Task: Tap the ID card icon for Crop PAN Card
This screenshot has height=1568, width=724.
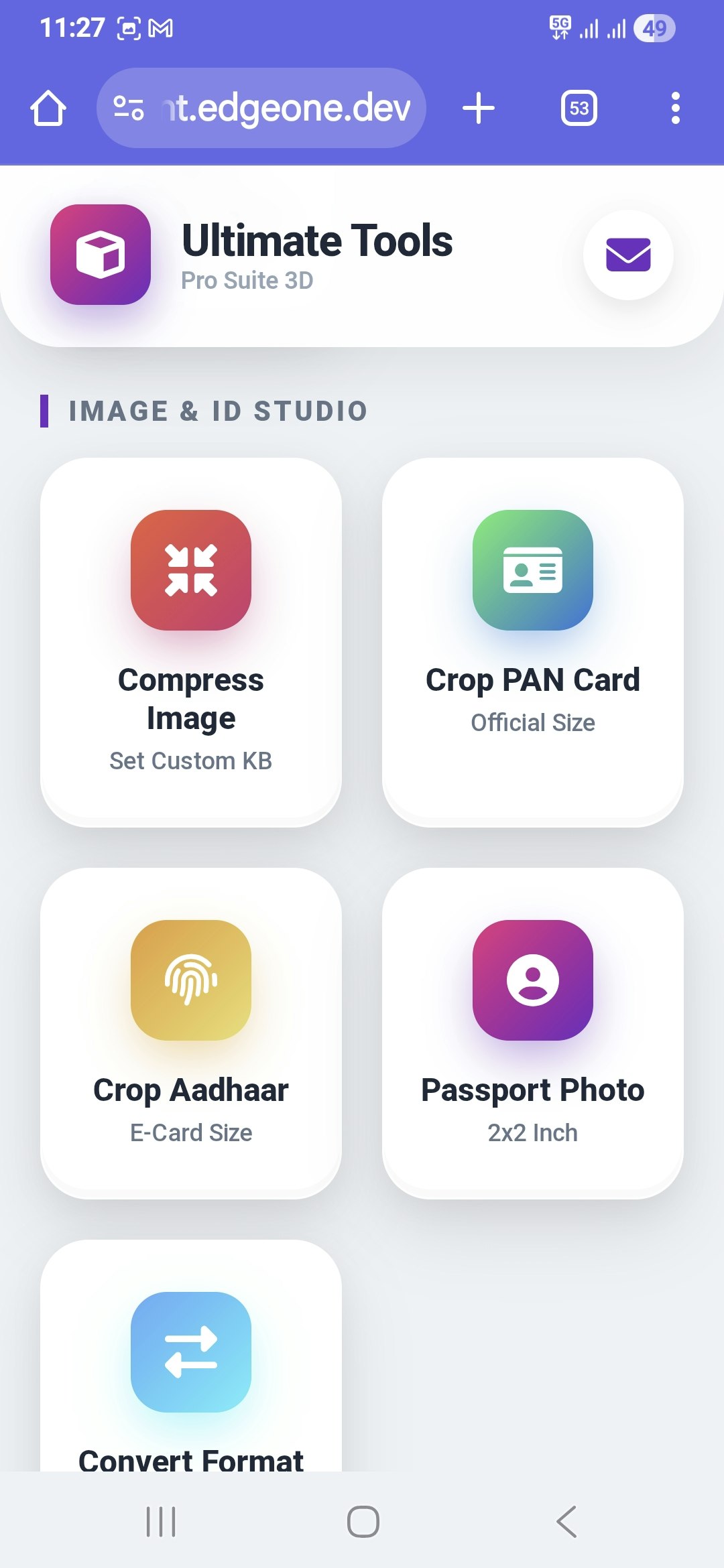Action: pos(533,570)
